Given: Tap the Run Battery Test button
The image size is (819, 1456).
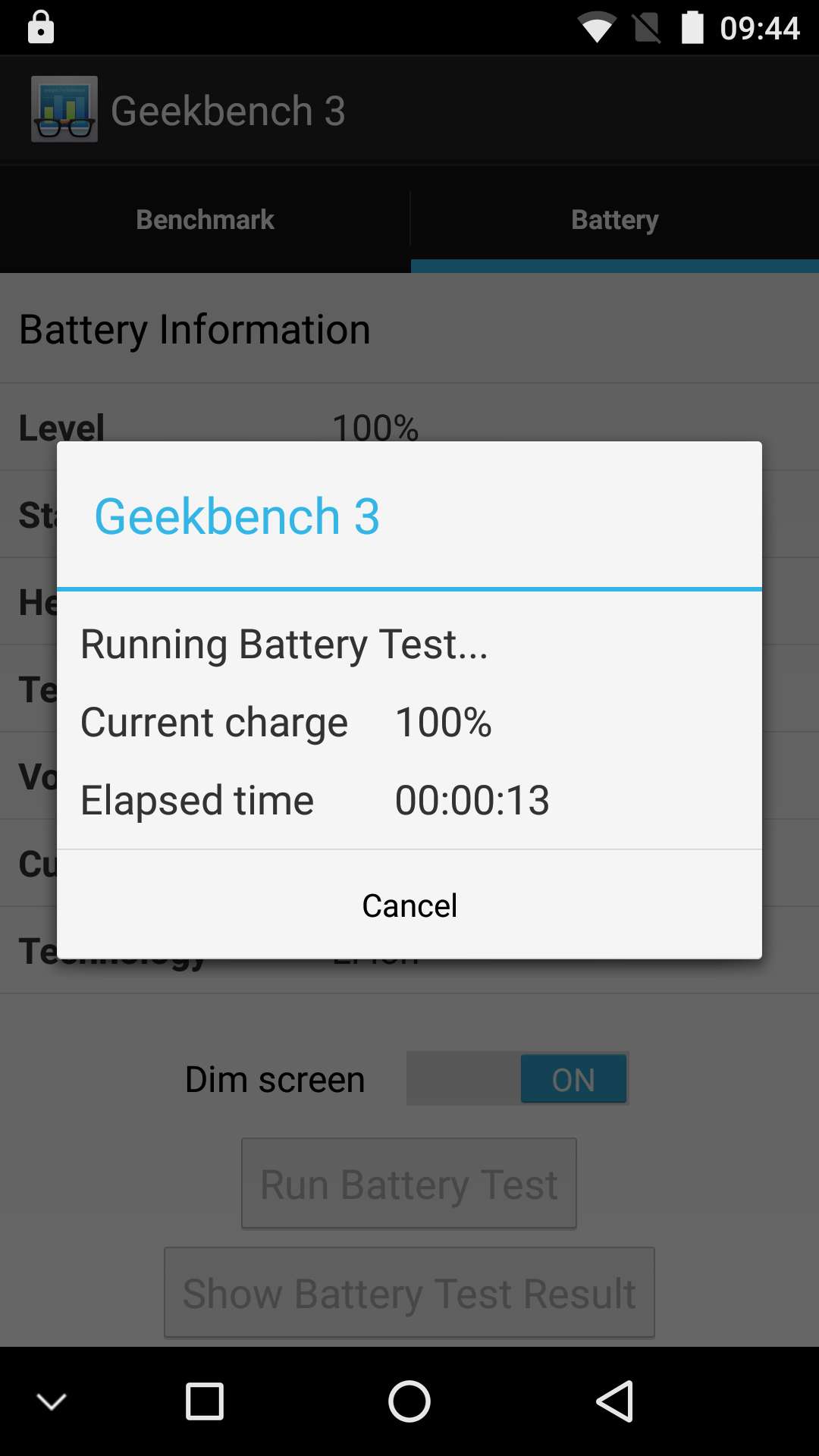Looking at the screenshot, I should click(409, 1183).
